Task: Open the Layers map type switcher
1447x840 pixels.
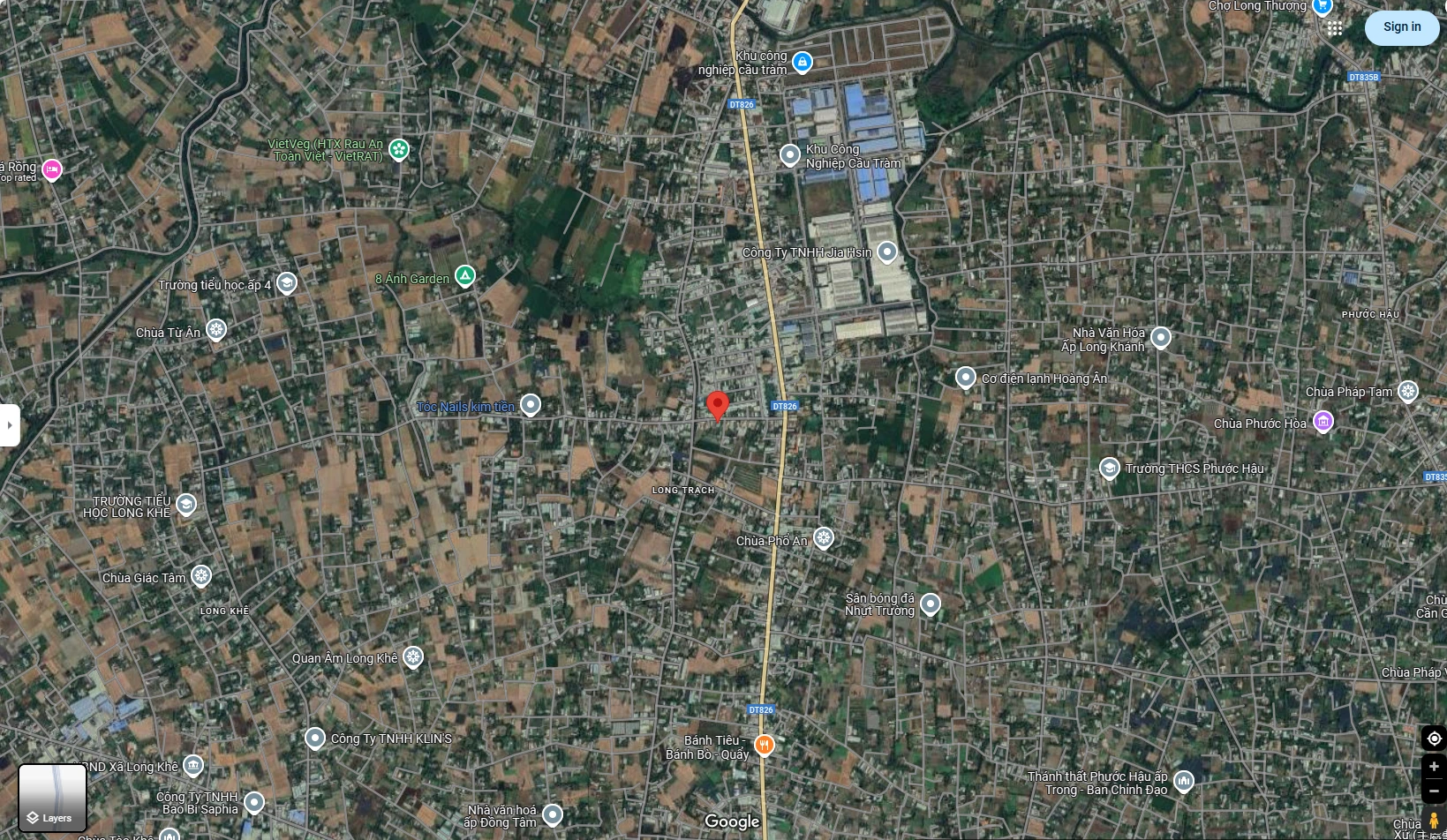Action: (x=52, y=798)
